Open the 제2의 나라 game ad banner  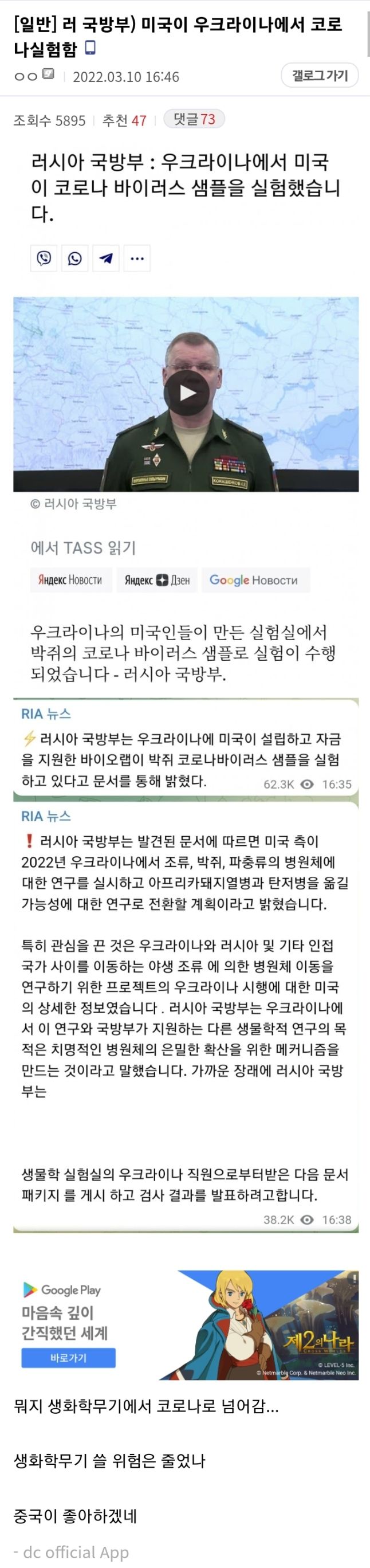coord(268,1326)
